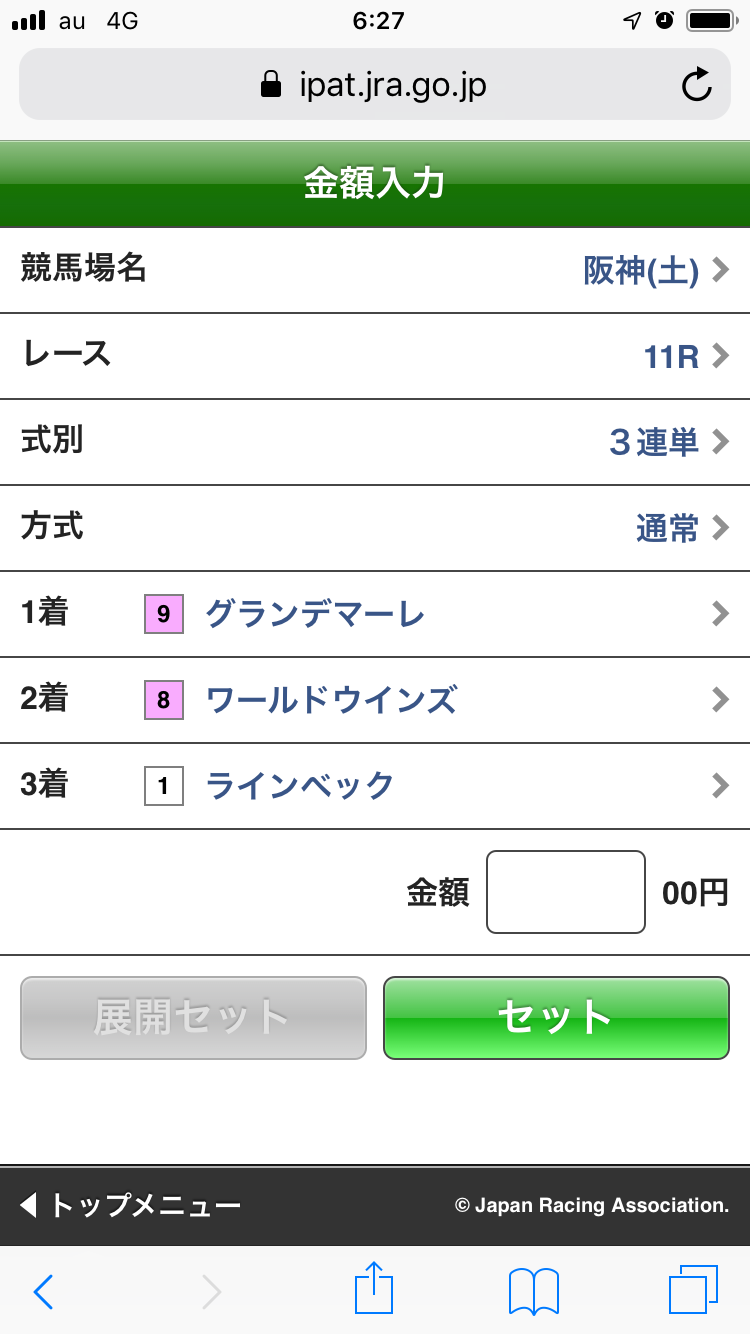Open Safari bookmarks

pyautogui.click(x=533, y=1291)
